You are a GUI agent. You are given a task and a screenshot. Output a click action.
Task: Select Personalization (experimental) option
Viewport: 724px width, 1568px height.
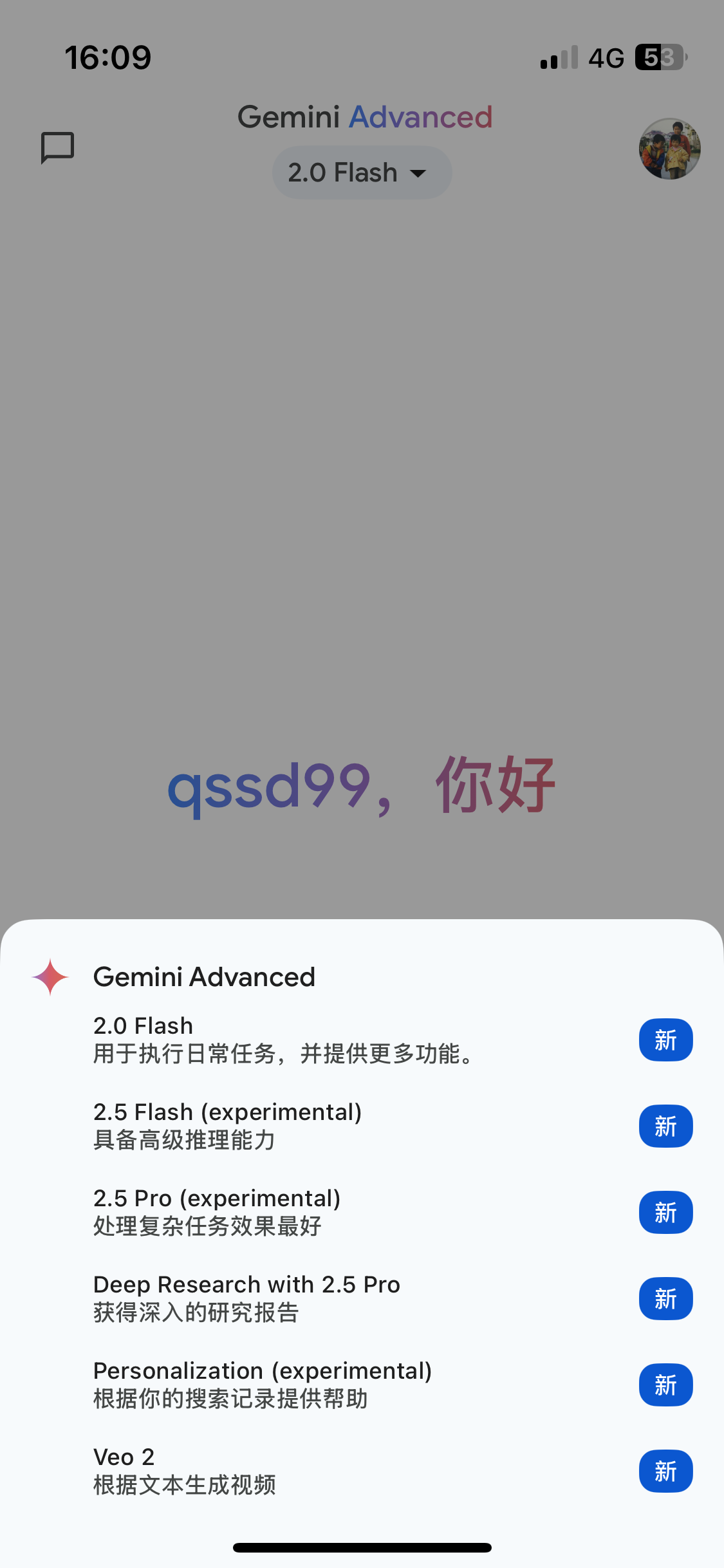point(362,1385)
